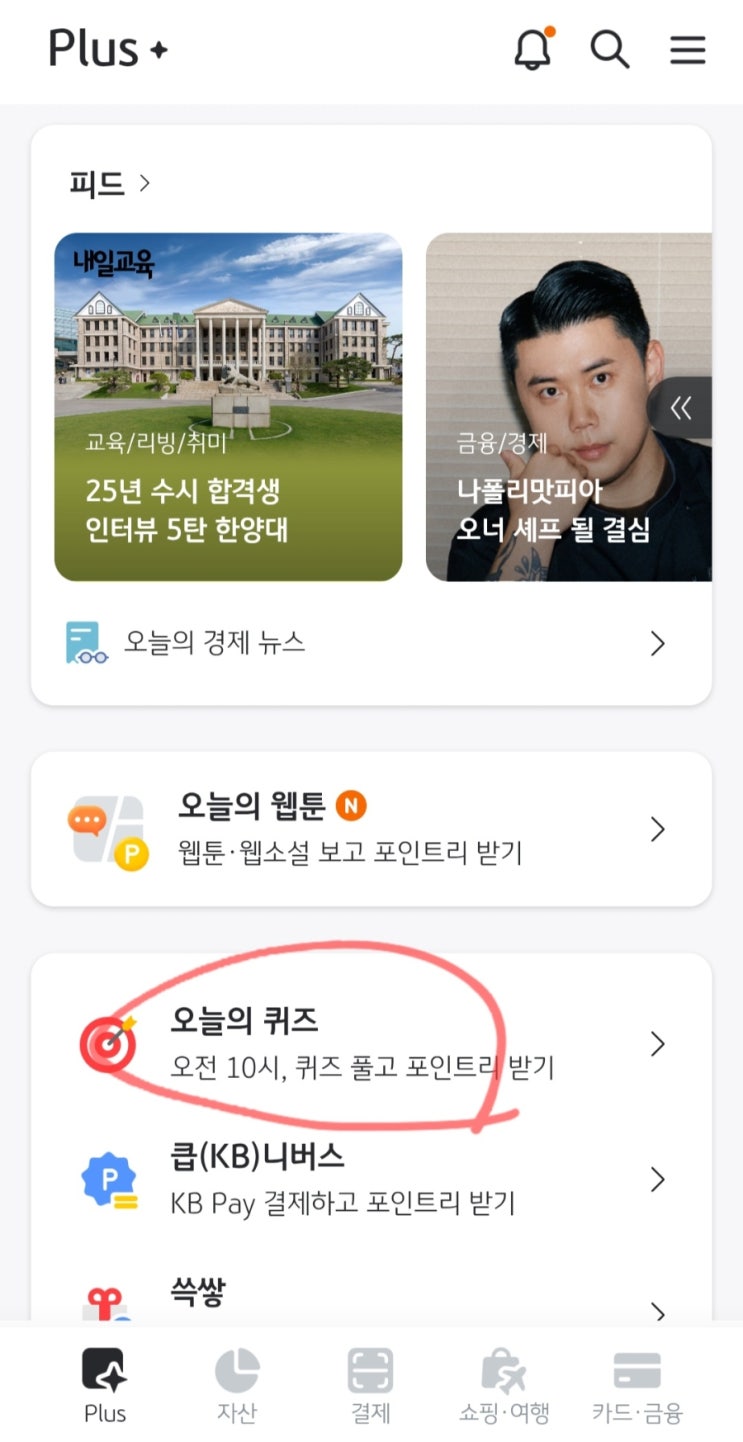Switch to the 결제 tab
Image resolution: width=743 pixels, height=1442 pixels.
[370, 1384]
